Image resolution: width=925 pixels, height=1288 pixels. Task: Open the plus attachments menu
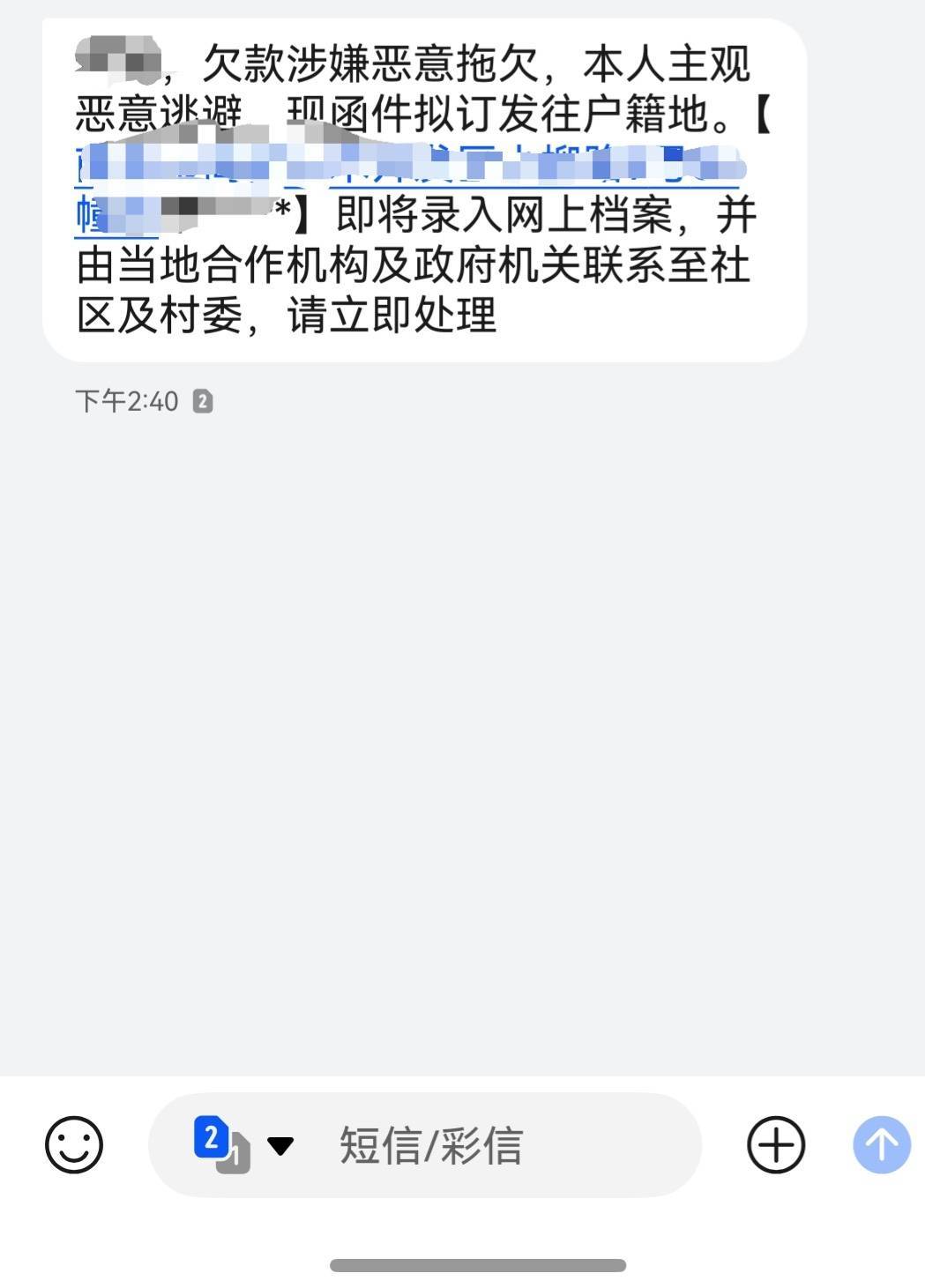[776, 1145]
